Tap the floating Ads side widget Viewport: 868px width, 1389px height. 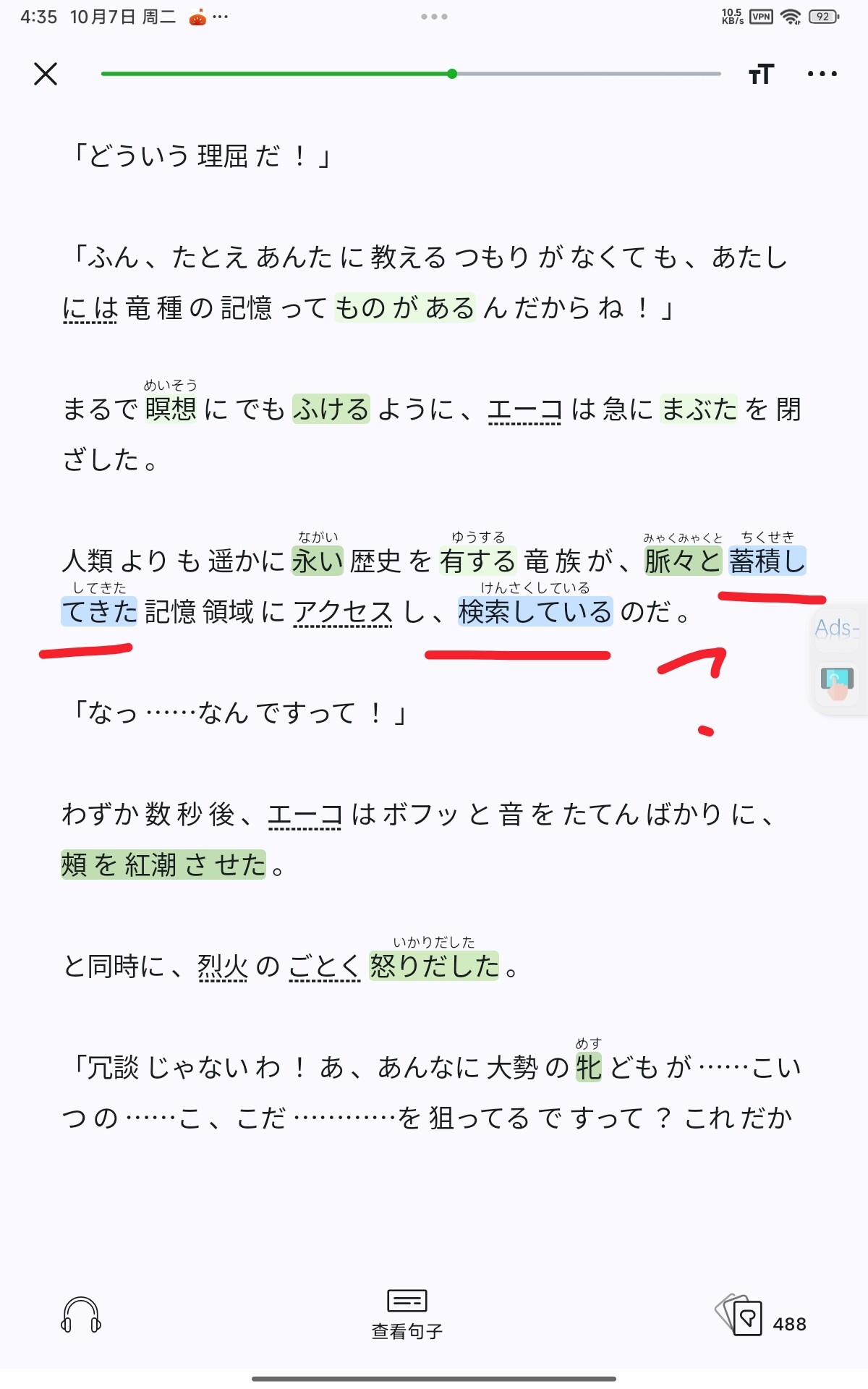click(838, 658)
